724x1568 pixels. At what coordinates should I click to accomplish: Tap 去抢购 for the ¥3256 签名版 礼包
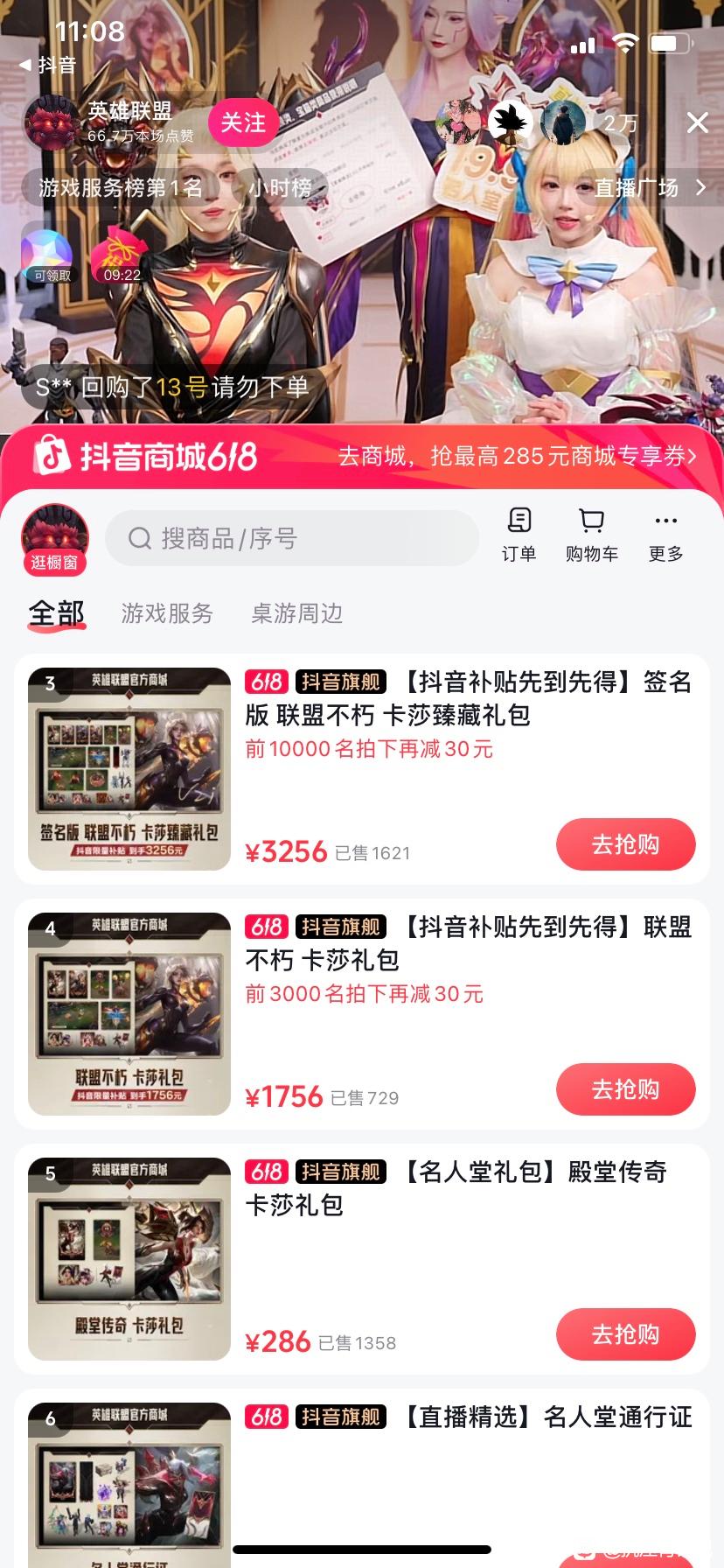point(625,844)
